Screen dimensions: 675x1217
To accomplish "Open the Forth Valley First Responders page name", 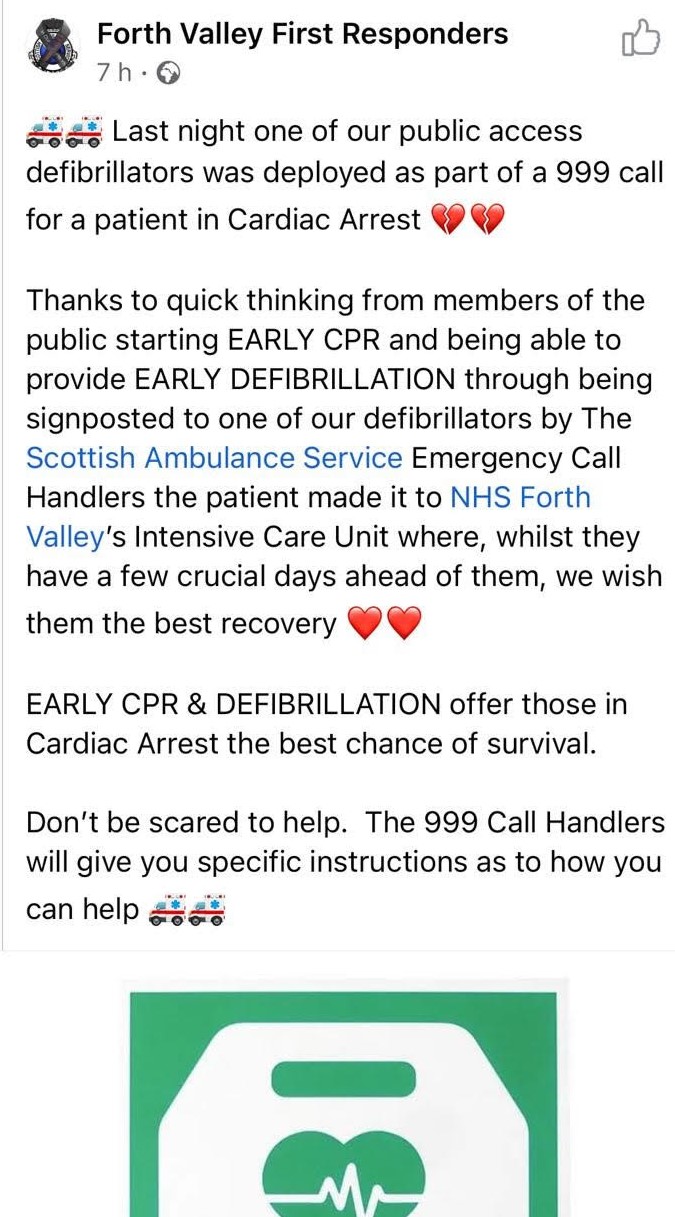I will 302,34.
